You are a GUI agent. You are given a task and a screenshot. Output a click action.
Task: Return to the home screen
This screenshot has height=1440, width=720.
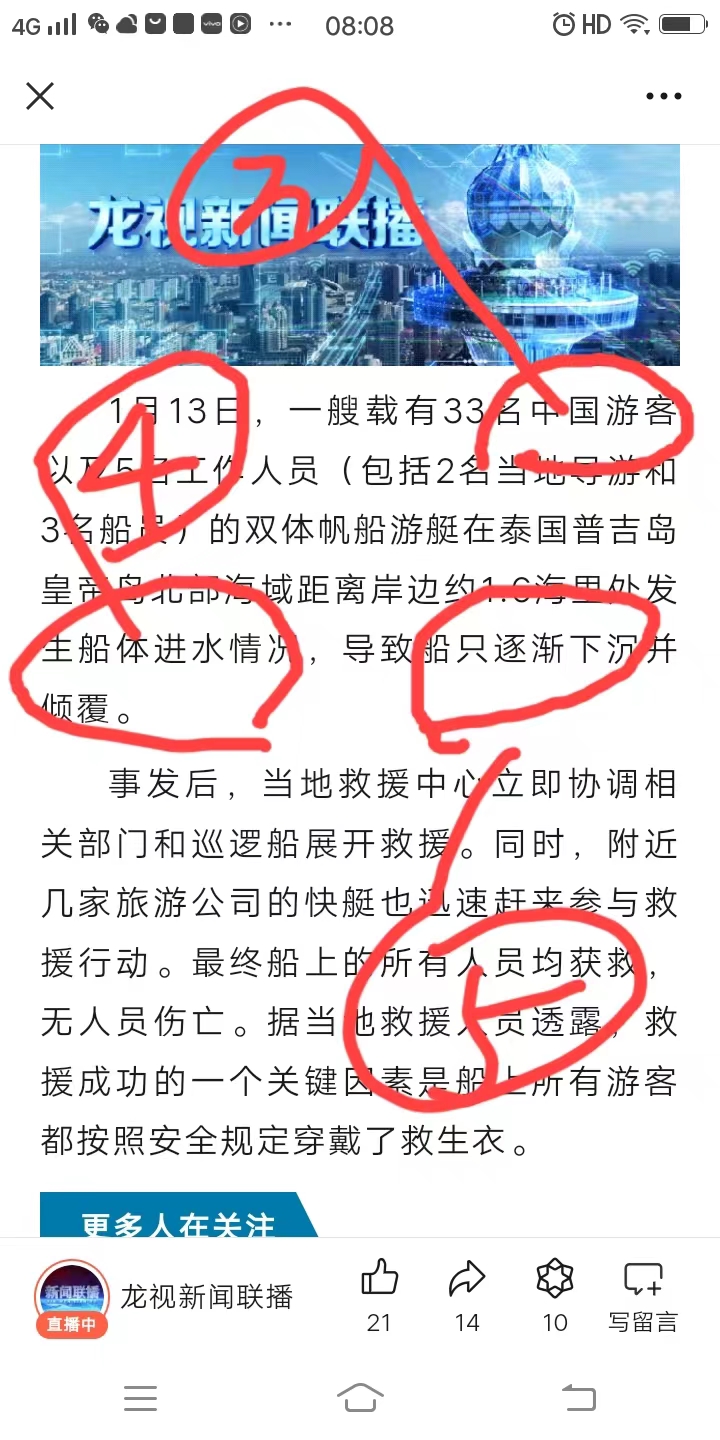tap(360, 1397)
